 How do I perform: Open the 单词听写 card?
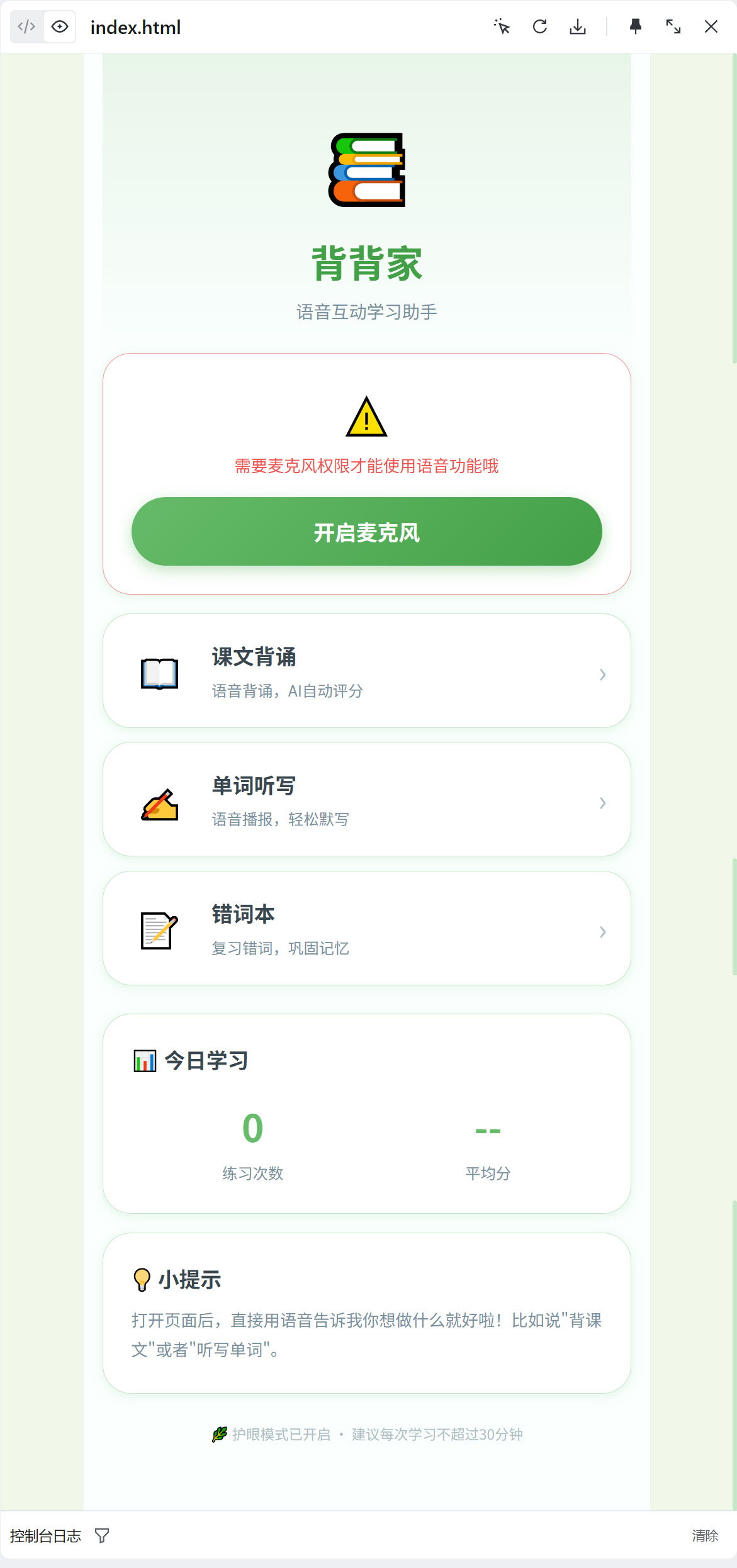[x=366, y=799]
